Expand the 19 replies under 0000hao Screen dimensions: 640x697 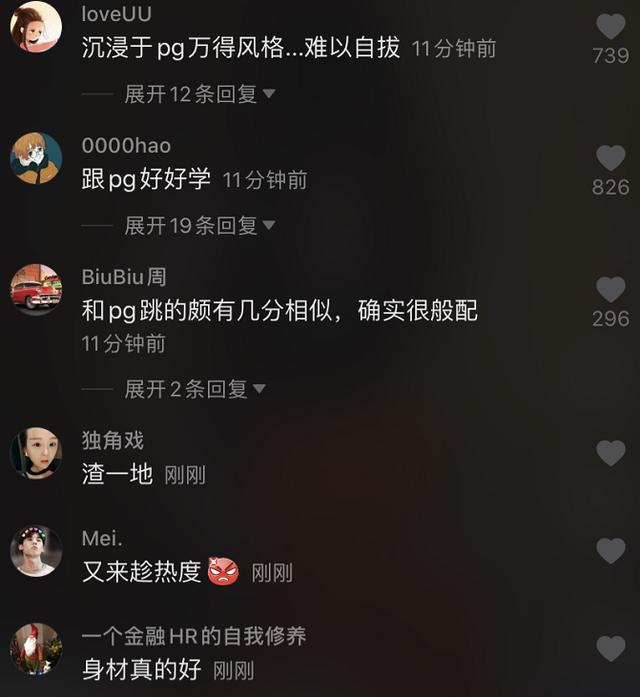199,226
